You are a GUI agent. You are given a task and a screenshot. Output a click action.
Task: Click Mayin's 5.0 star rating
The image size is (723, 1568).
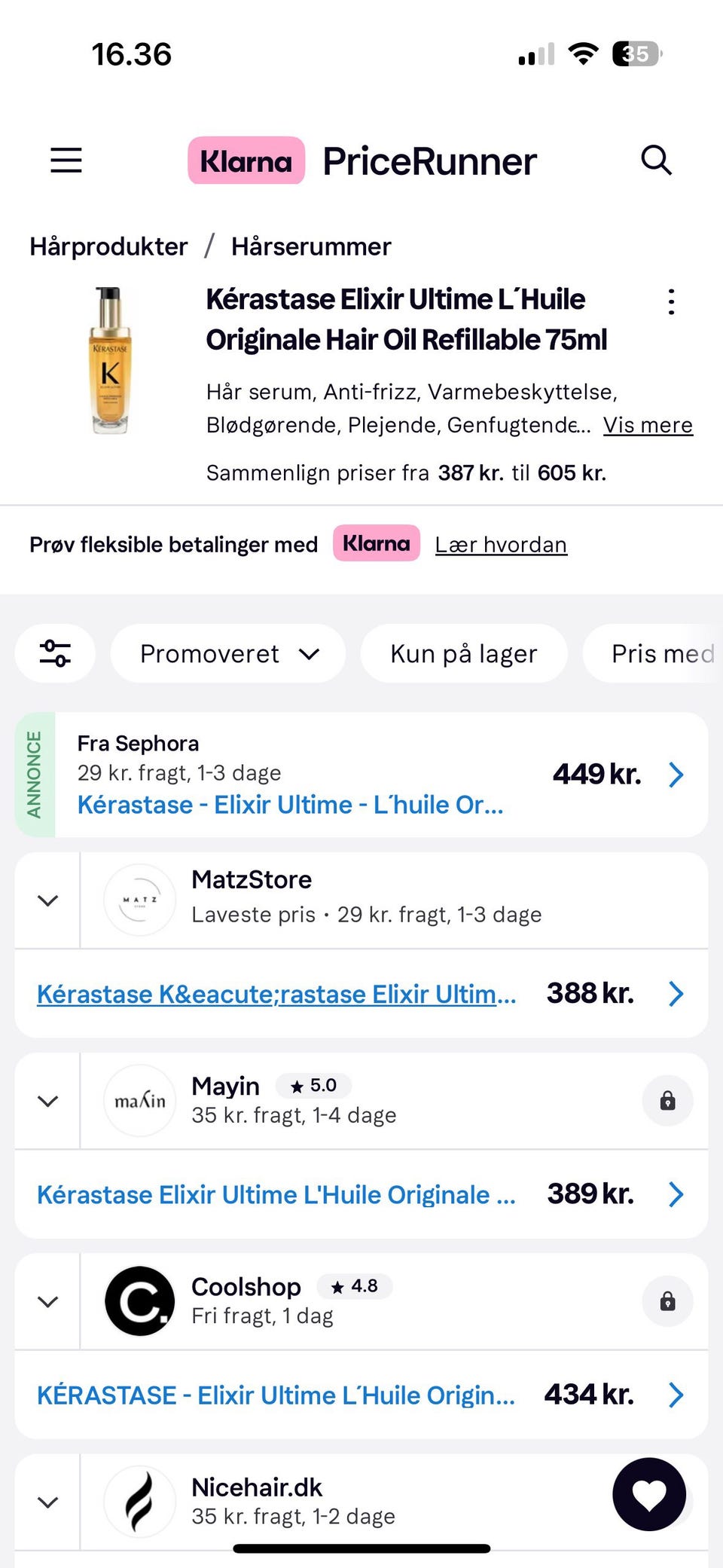[313, 1085]
